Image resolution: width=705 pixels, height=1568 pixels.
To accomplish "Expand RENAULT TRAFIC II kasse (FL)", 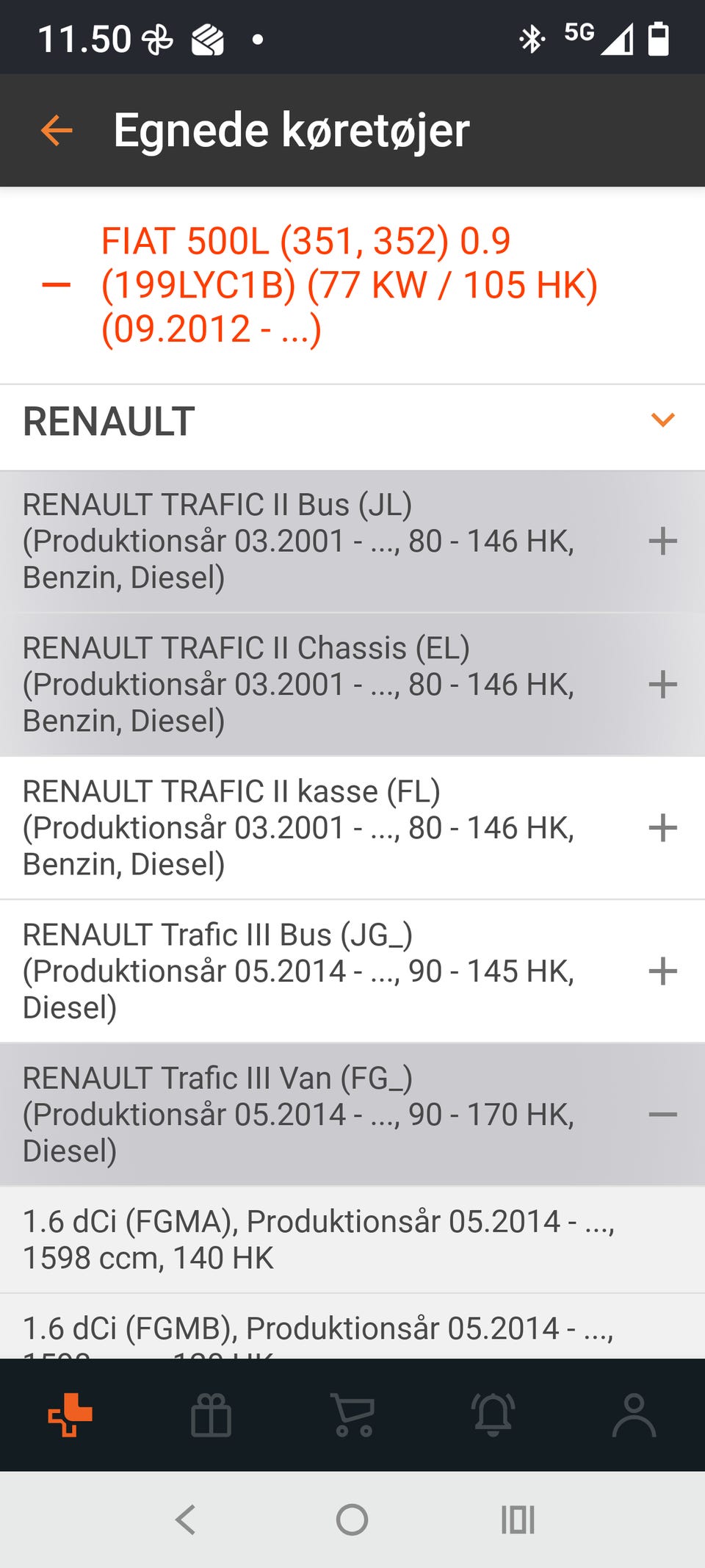I will pos(662,828).
